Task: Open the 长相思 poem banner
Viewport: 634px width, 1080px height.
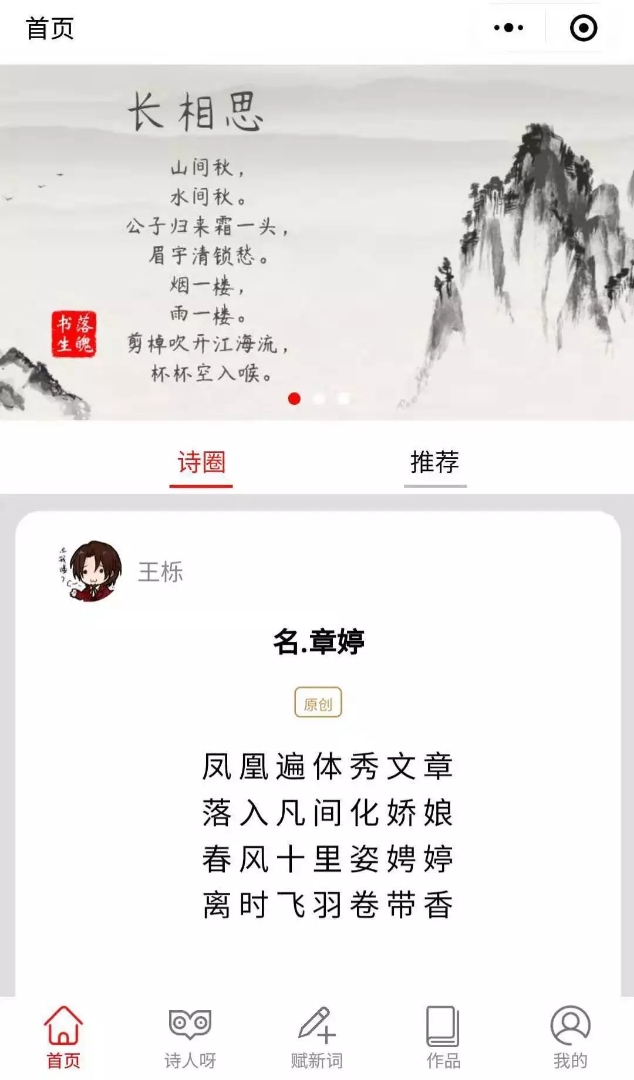Action: [x=316, y=242]
